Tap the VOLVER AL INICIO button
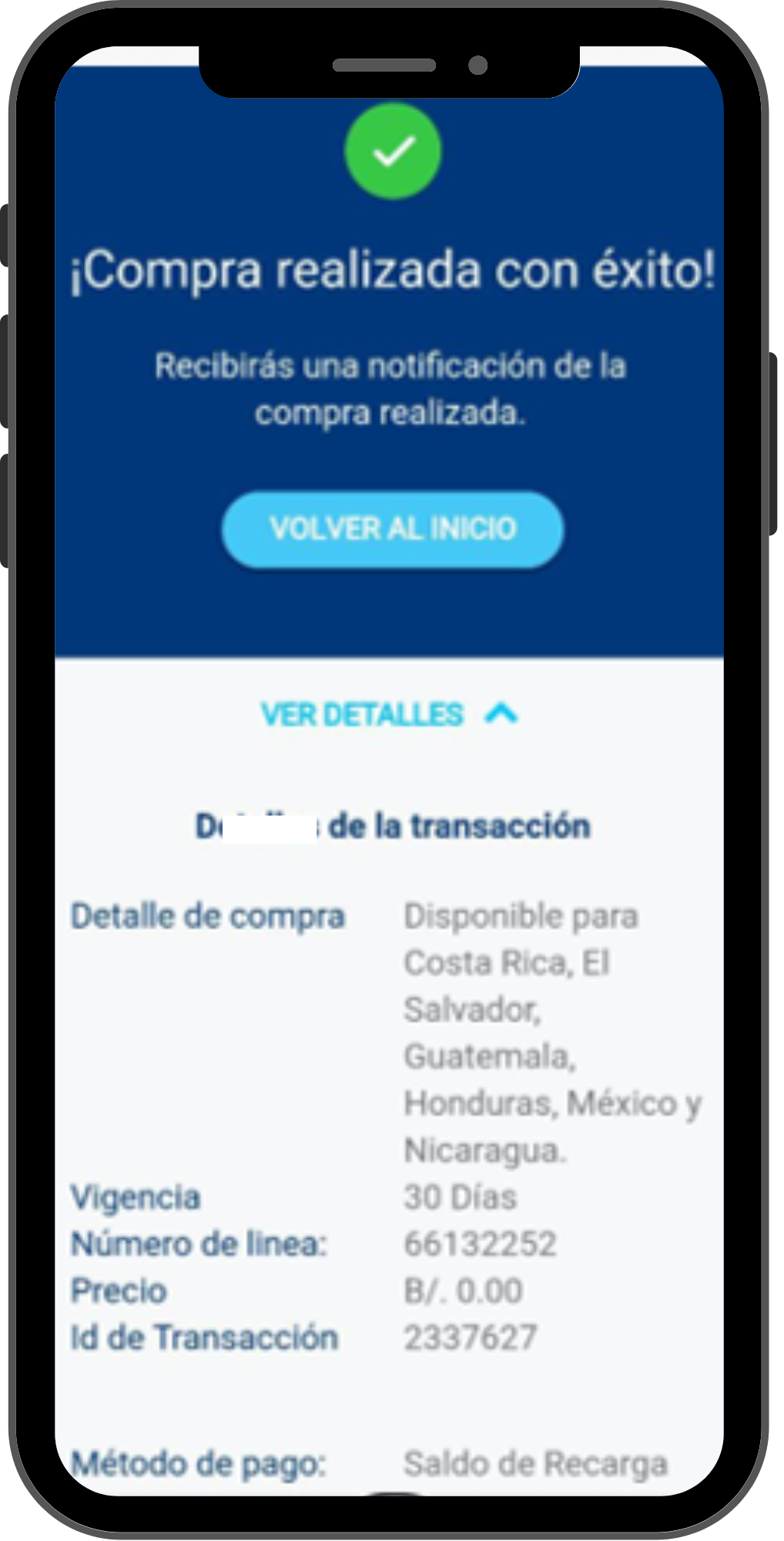The height and width of the screenshot is (1541, 784). click(392, 529)
